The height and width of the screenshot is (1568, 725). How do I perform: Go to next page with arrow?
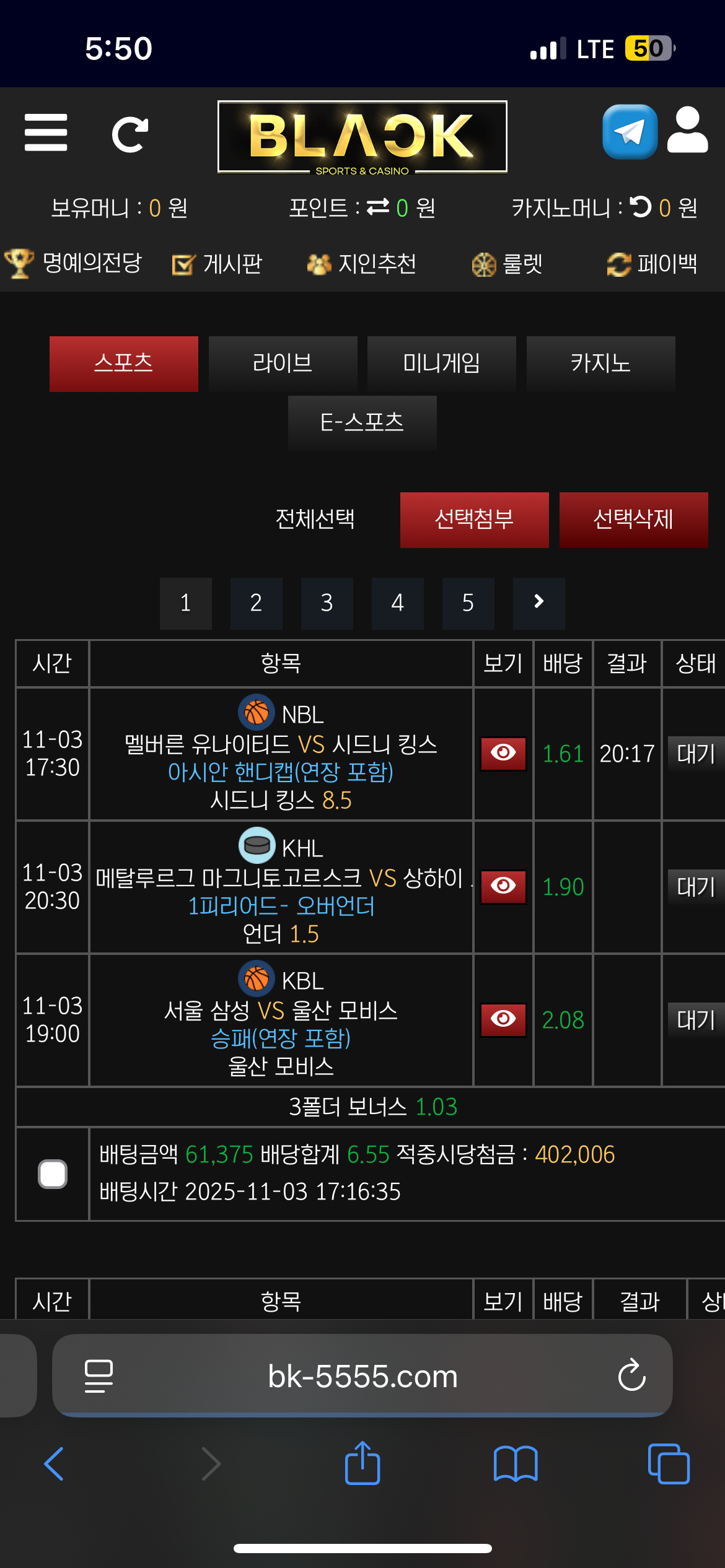(538, 603)
